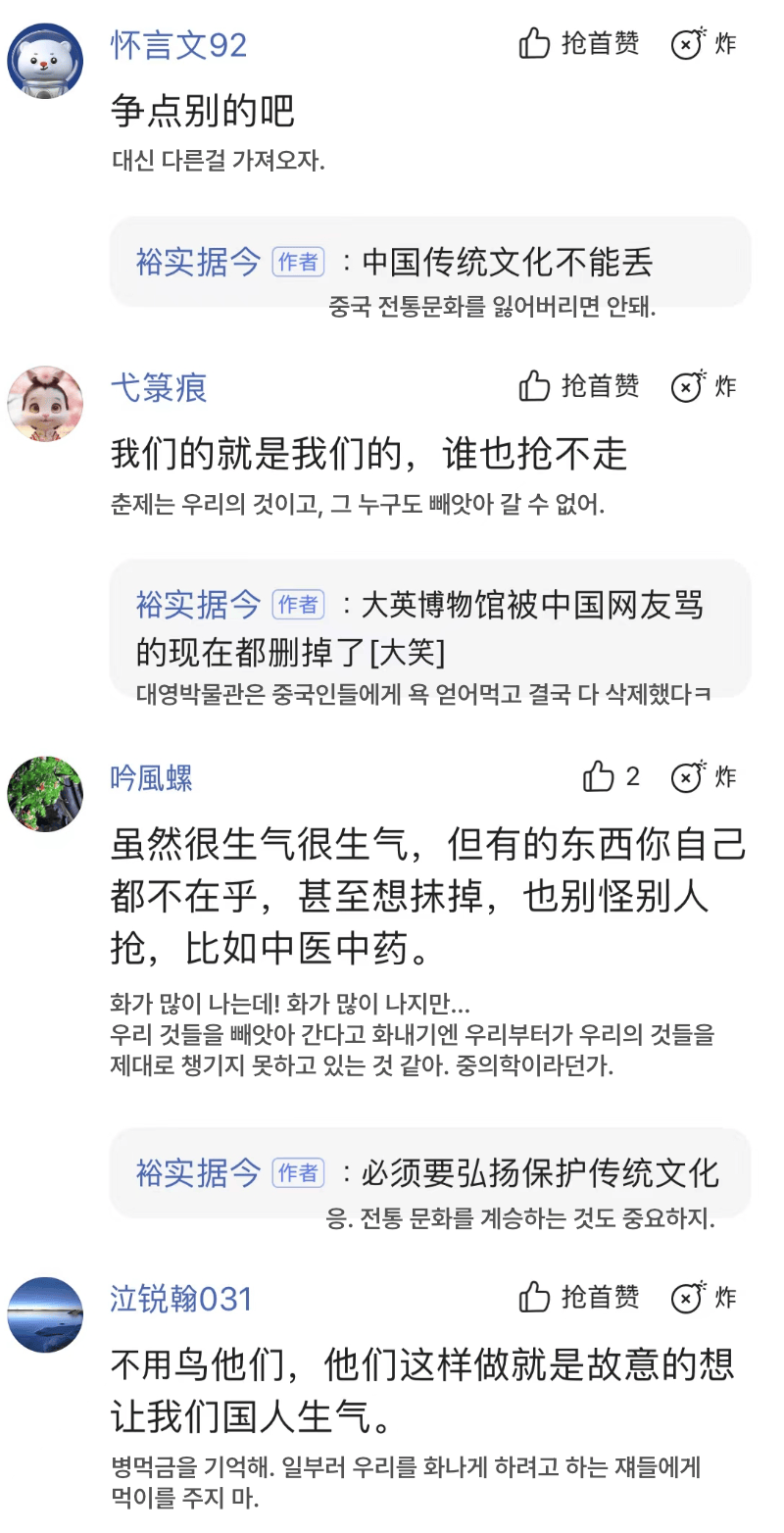Image resolution: width=784 pixels, height=1533 pixels.
Task: Like the comment by 怀言文92
Action: tap(535, 43)
